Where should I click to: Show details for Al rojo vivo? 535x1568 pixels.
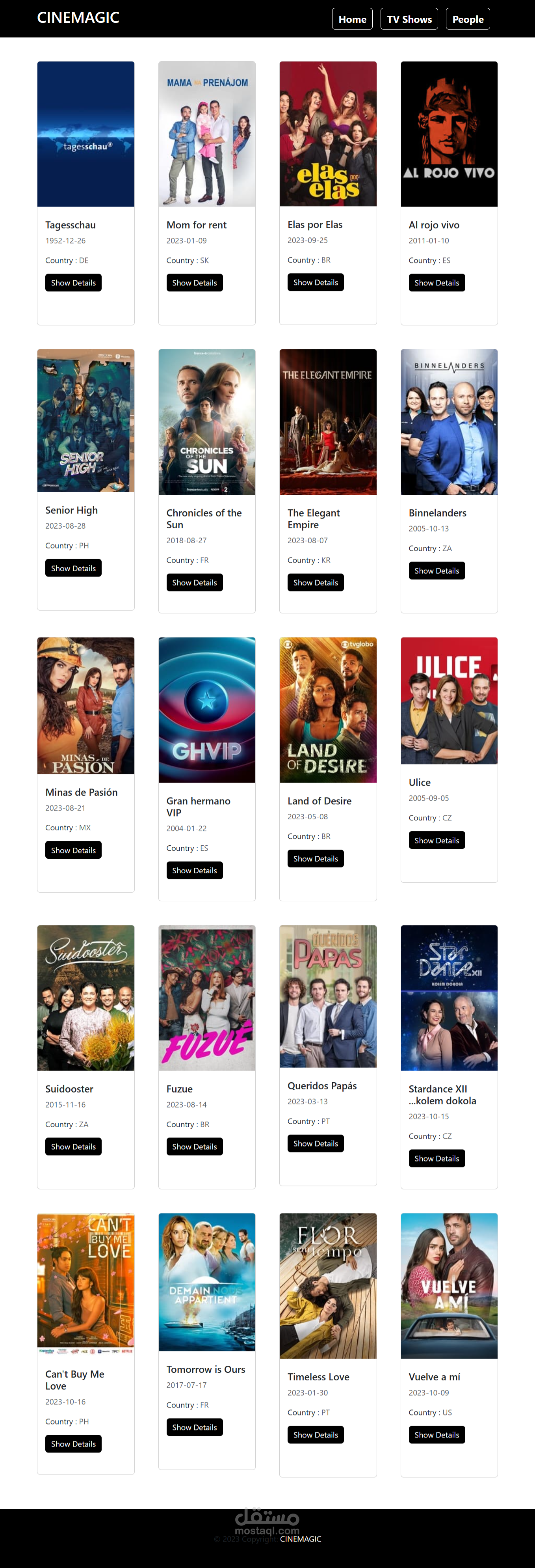[437, 282]
